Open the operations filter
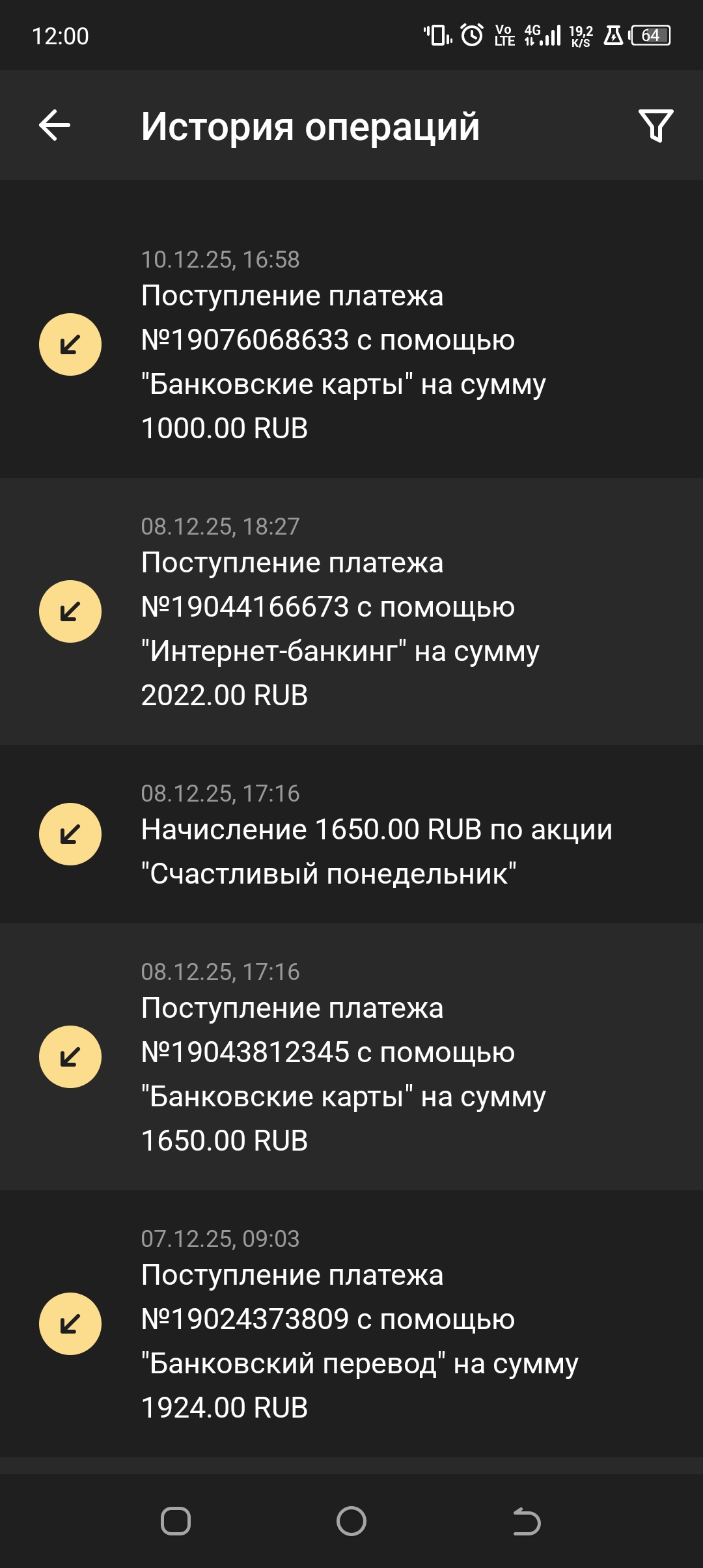703x1568 pixels. pyautogui.click(x=655, y=126)
